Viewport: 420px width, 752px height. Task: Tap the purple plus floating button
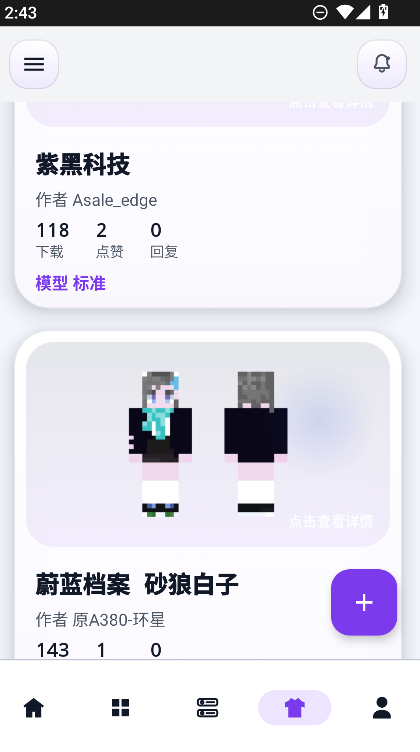(364, 602)
